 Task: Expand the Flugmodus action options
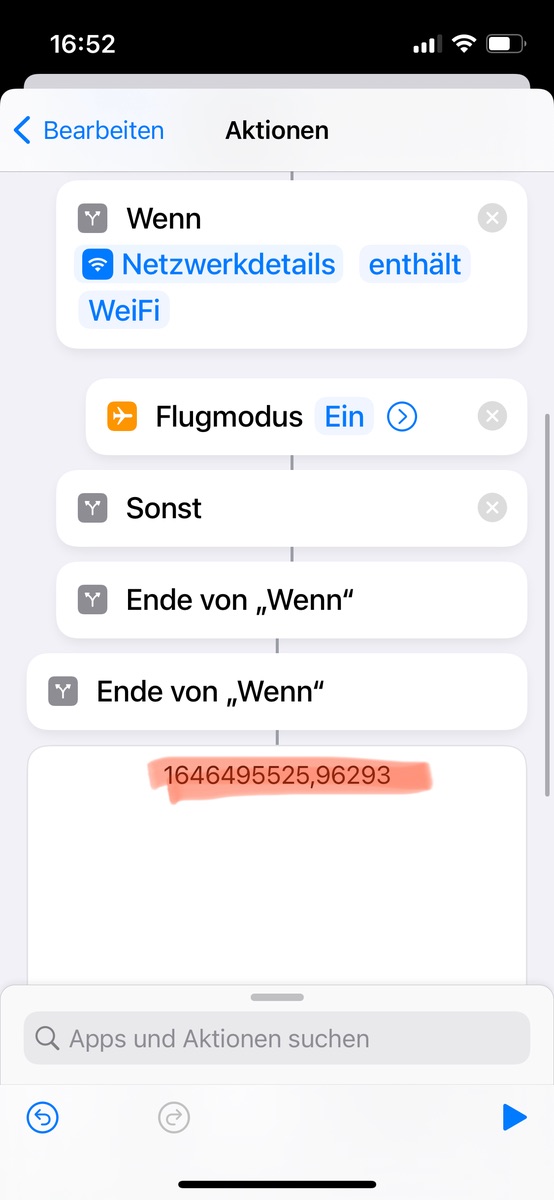click(402, 417)
